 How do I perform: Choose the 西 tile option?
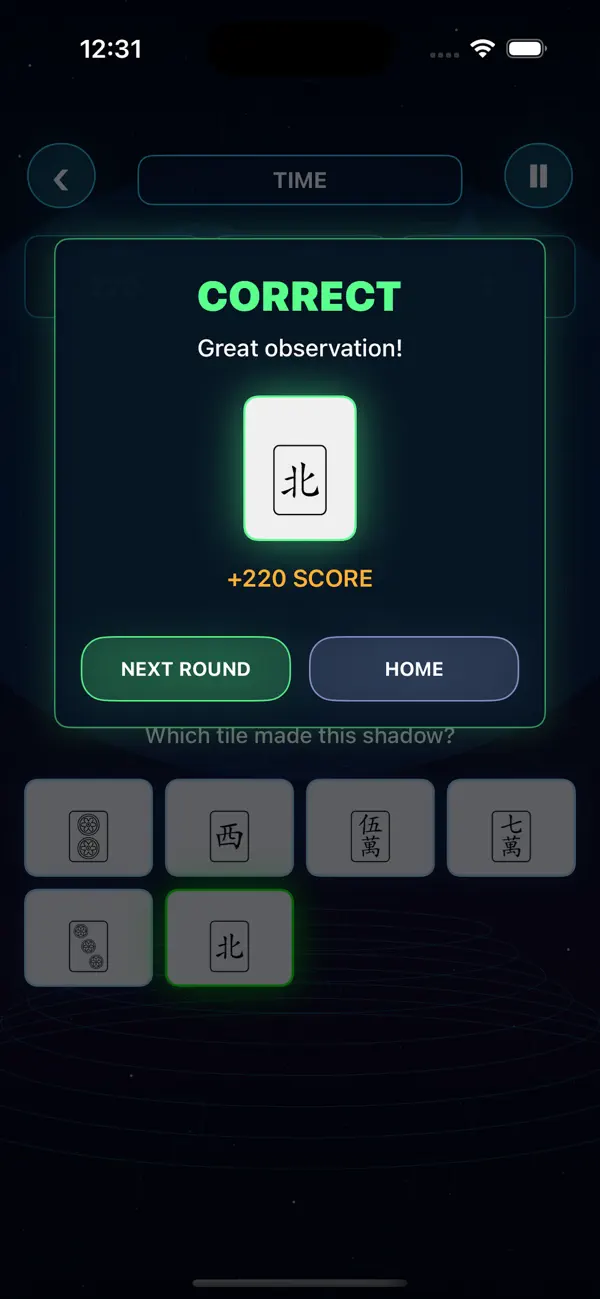[229, 828]
